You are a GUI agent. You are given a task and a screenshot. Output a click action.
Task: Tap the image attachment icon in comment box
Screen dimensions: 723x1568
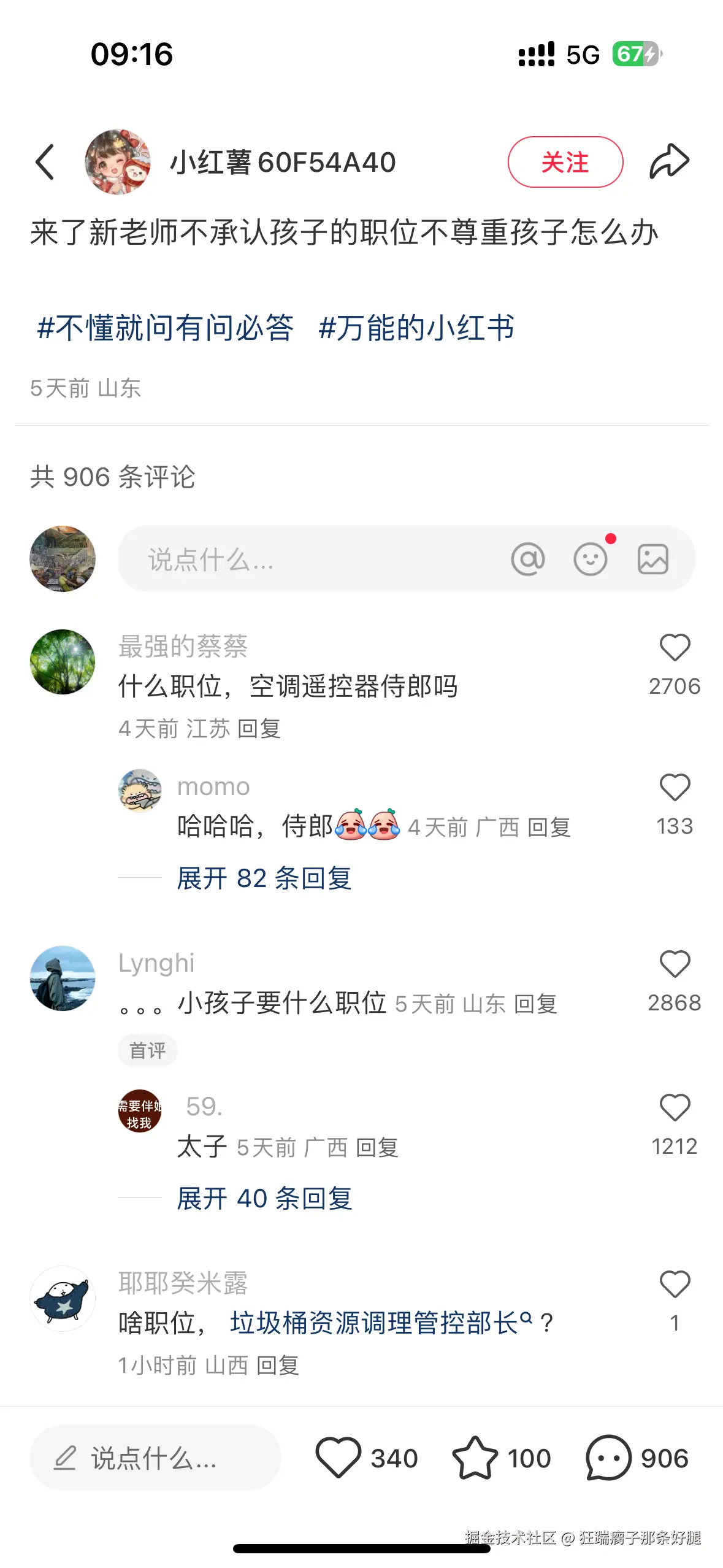pos(652,559)
